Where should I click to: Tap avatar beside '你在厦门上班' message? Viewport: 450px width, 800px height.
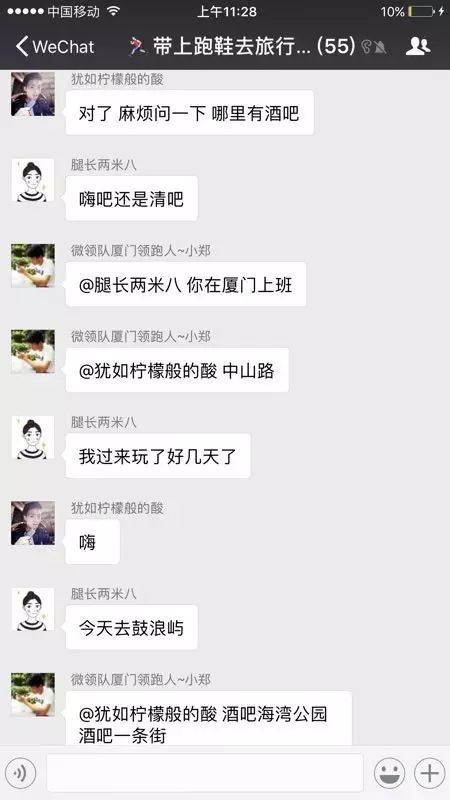pos(33,266)
